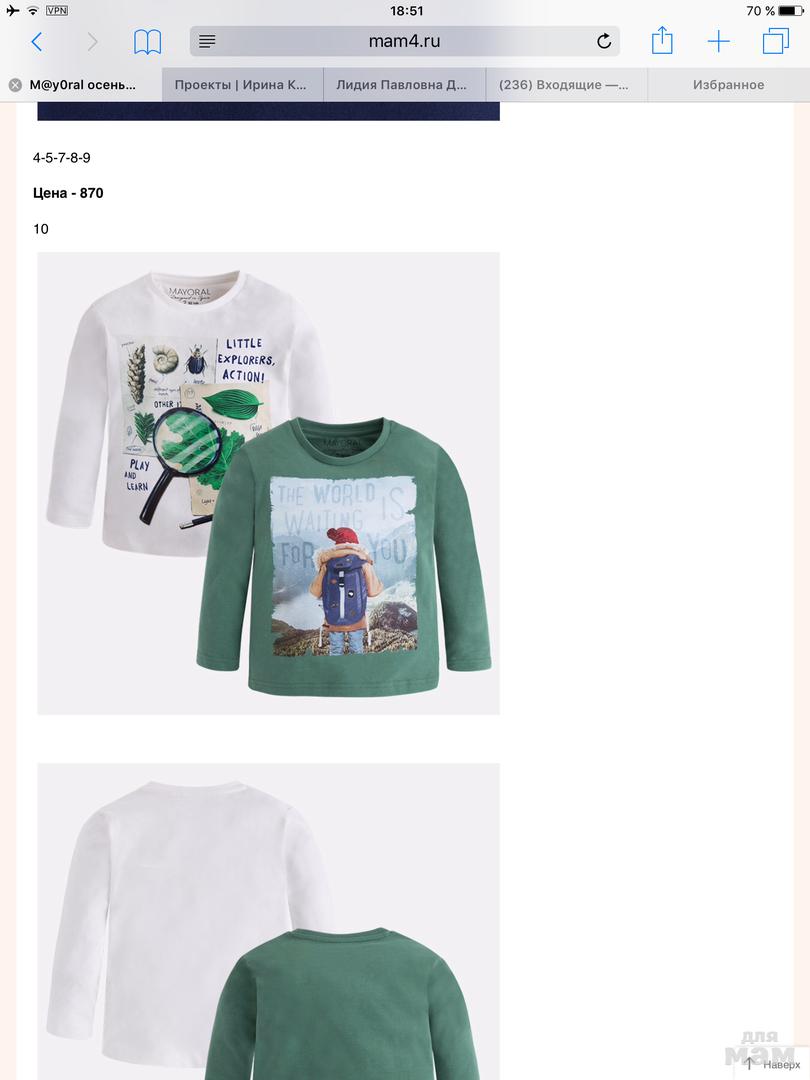This screenshot has height=1080, width=810.
Task: Switch to the Проекты | Ирина К tab
Action: tap(242, 85)
